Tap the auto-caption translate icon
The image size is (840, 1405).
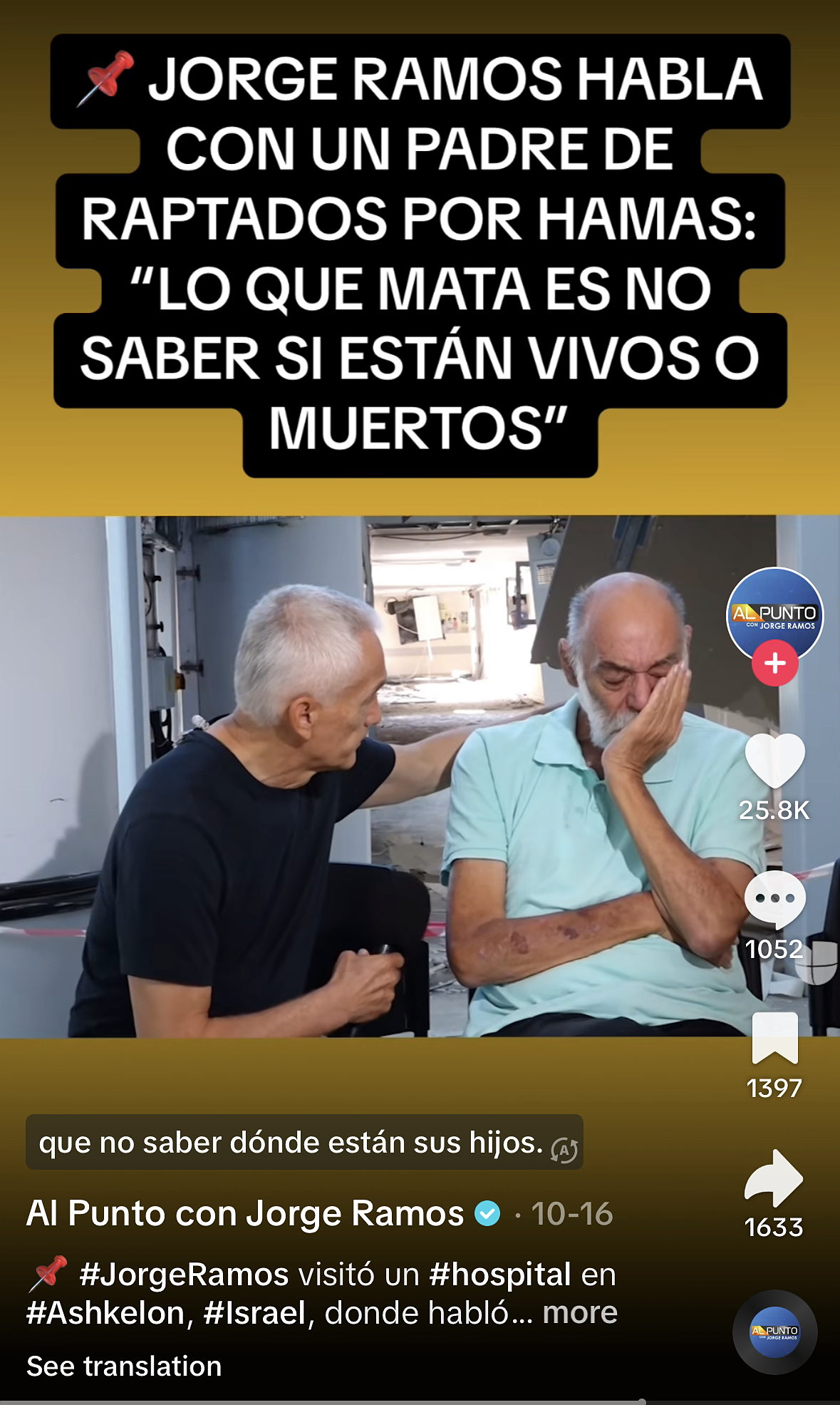564,1149
